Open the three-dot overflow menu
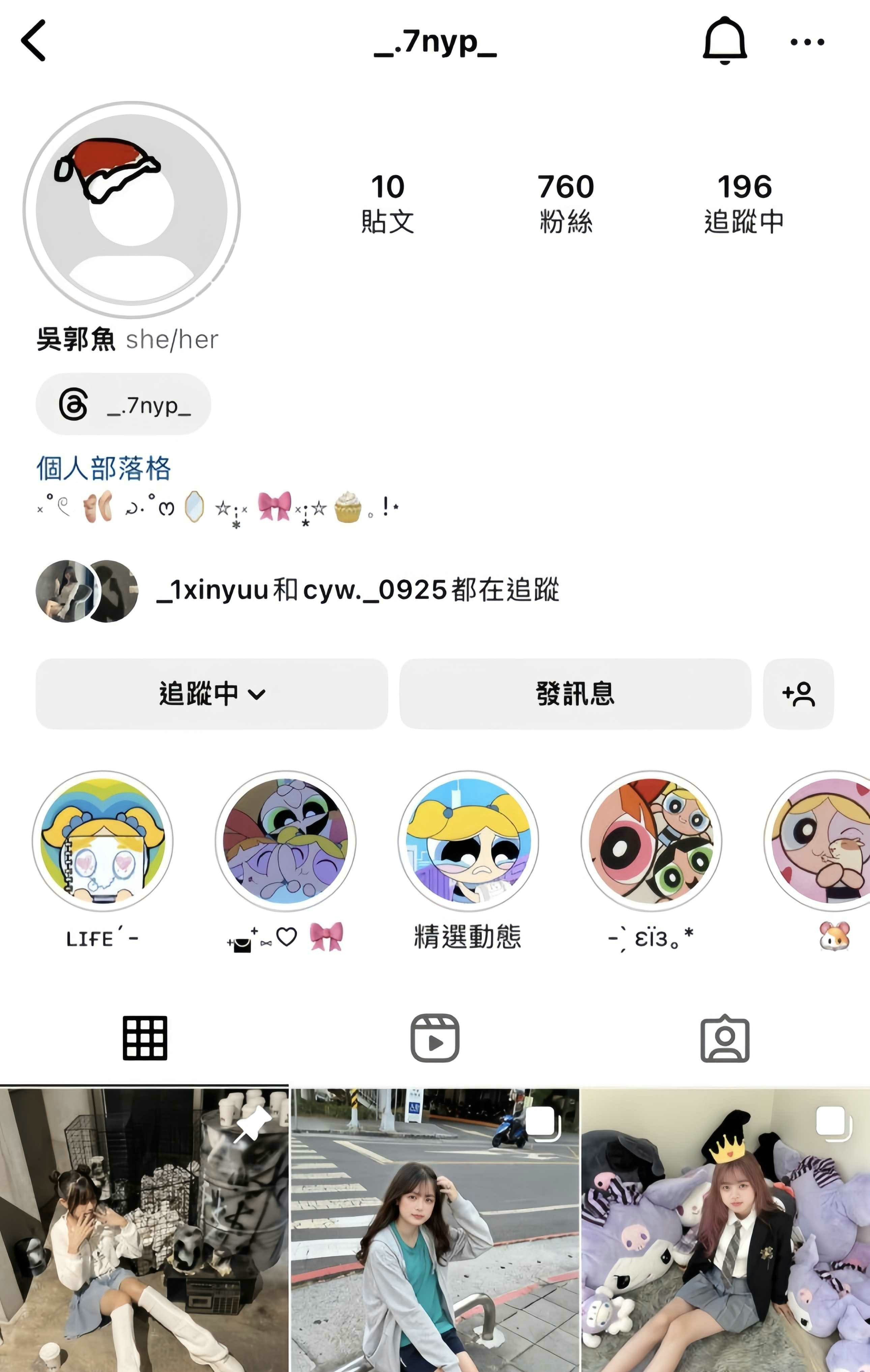Screen dimensions: 870x1372 coord(807,41)
